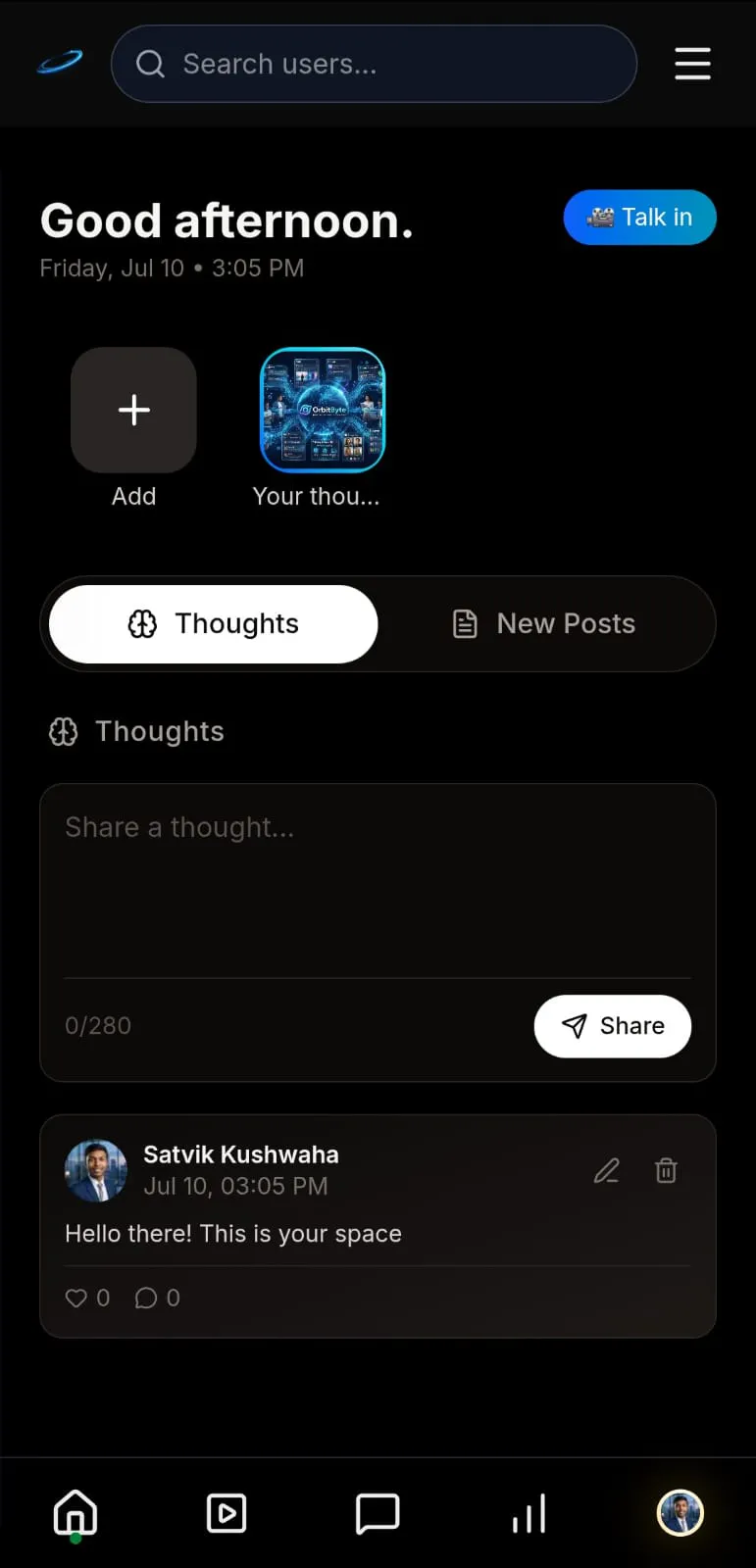The height and width of the screenshot is (1568, 756).
Task: Open the profile avatar tab
Action: 680,1512
